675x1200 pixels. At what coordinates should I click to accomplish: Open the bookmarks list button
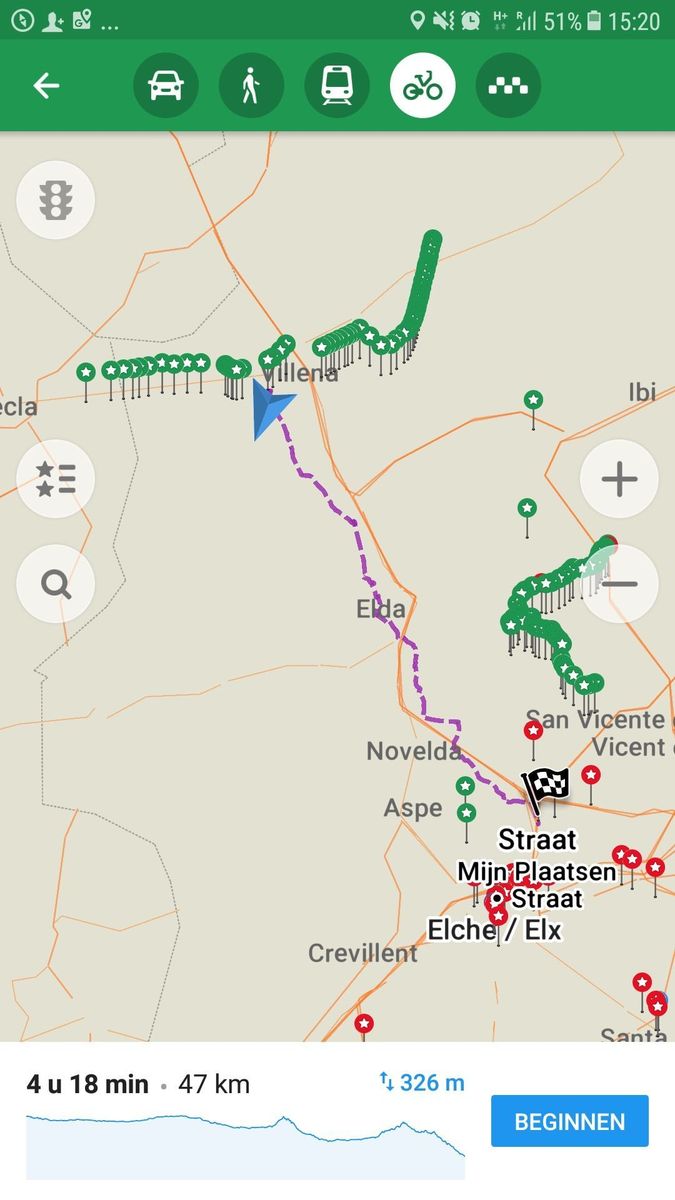pos(56,479)
